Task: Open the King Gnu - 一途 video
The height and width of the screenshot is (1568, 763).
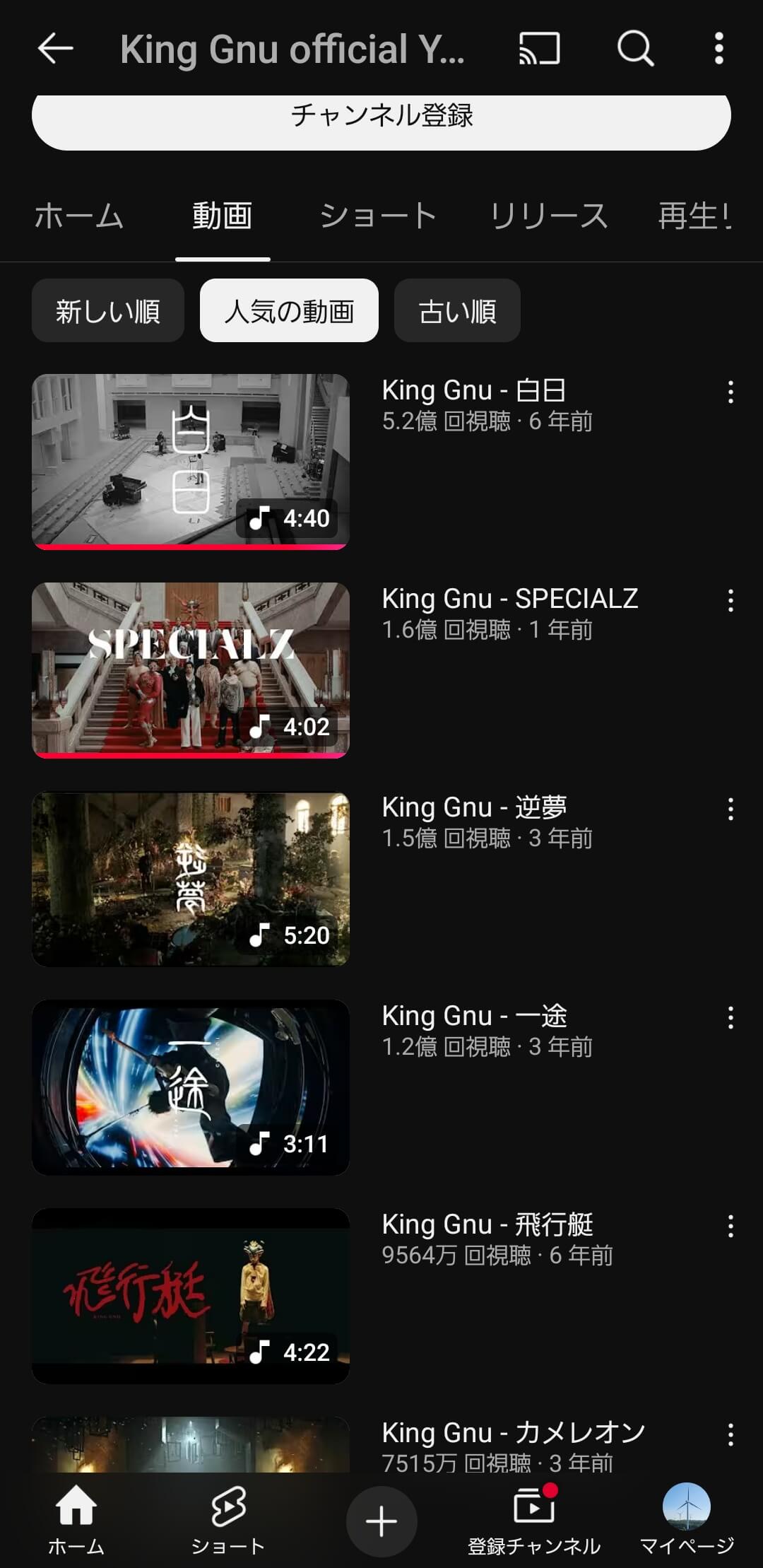Action: coord(191,1087)
